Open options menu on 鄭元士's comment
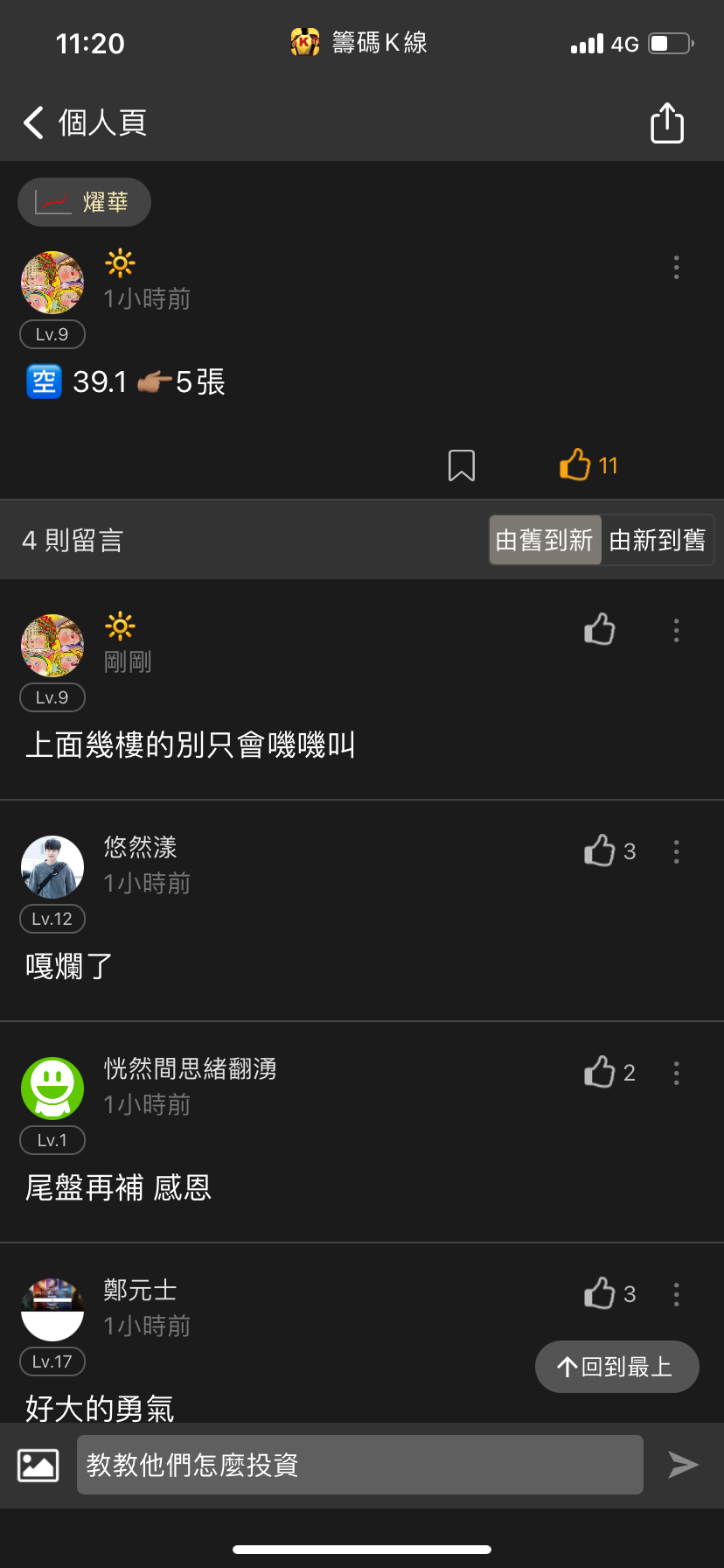 [x=676, y=1293]
